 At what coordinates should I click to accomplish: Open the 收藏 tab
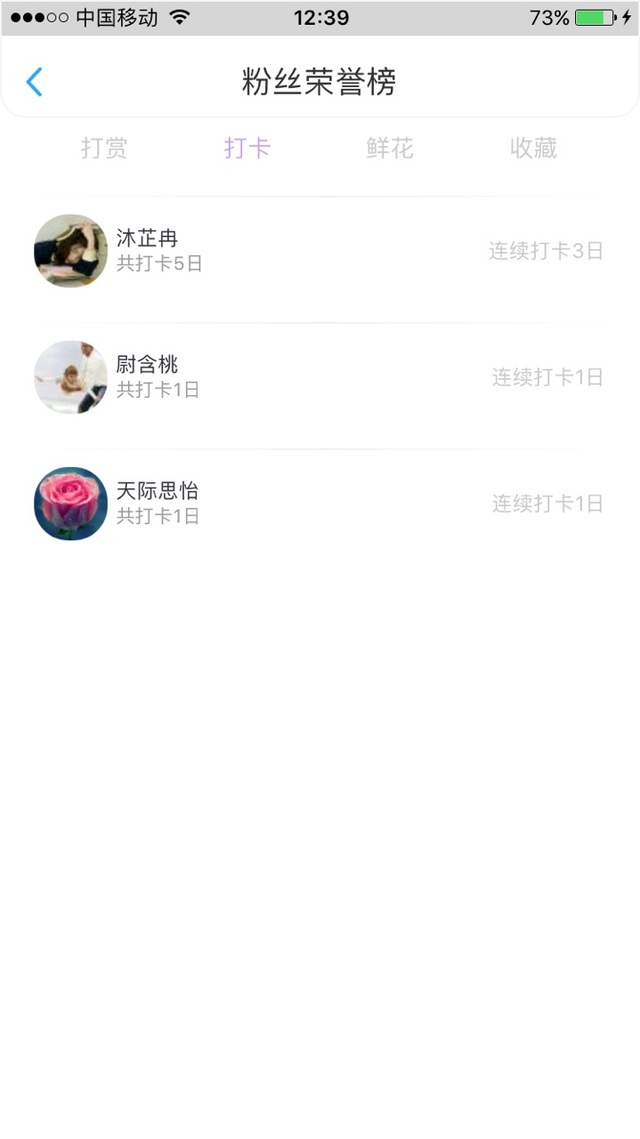click(533, 148)
